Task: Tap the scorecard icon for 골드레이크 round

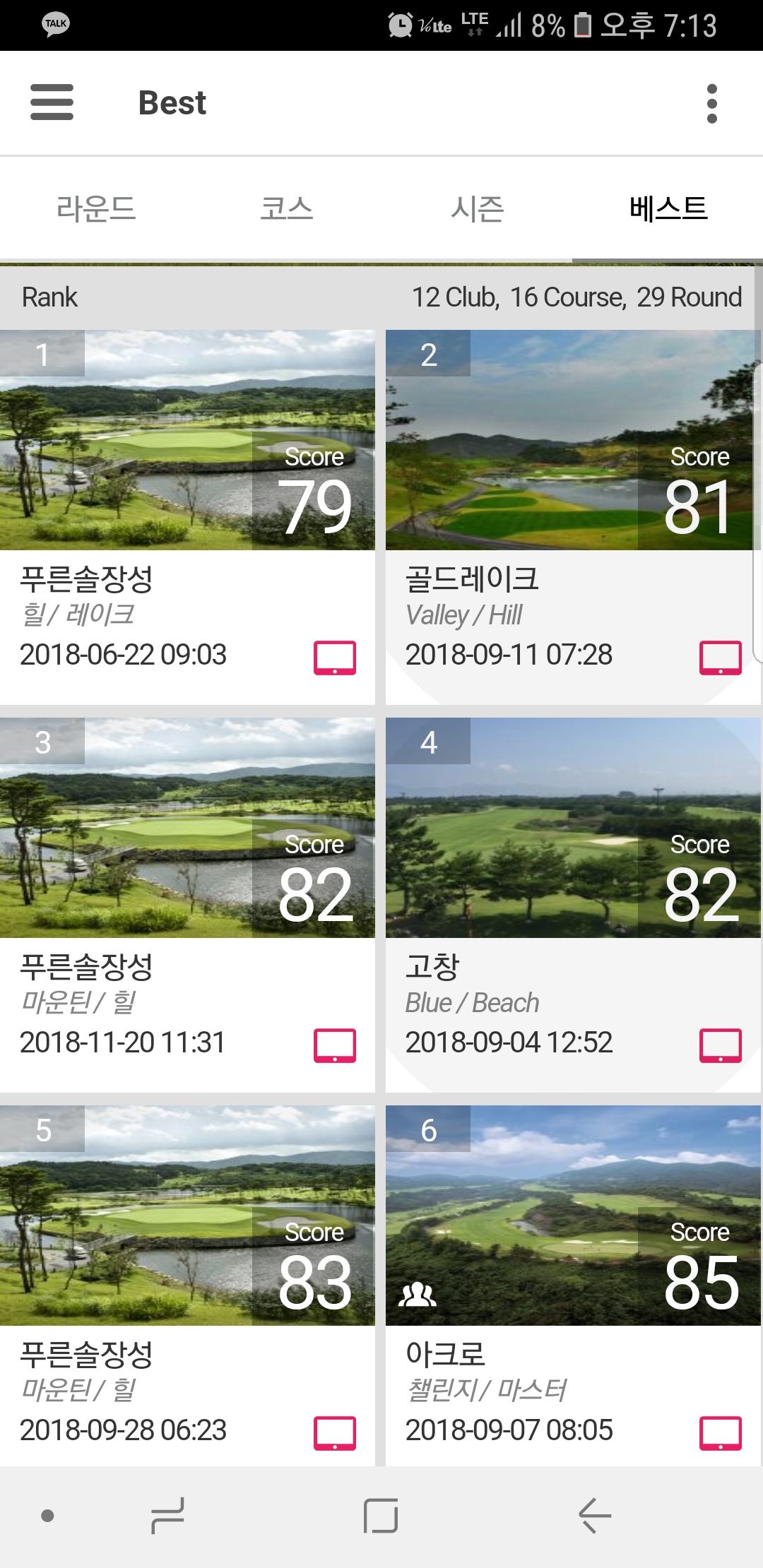Action: [721, 658]
